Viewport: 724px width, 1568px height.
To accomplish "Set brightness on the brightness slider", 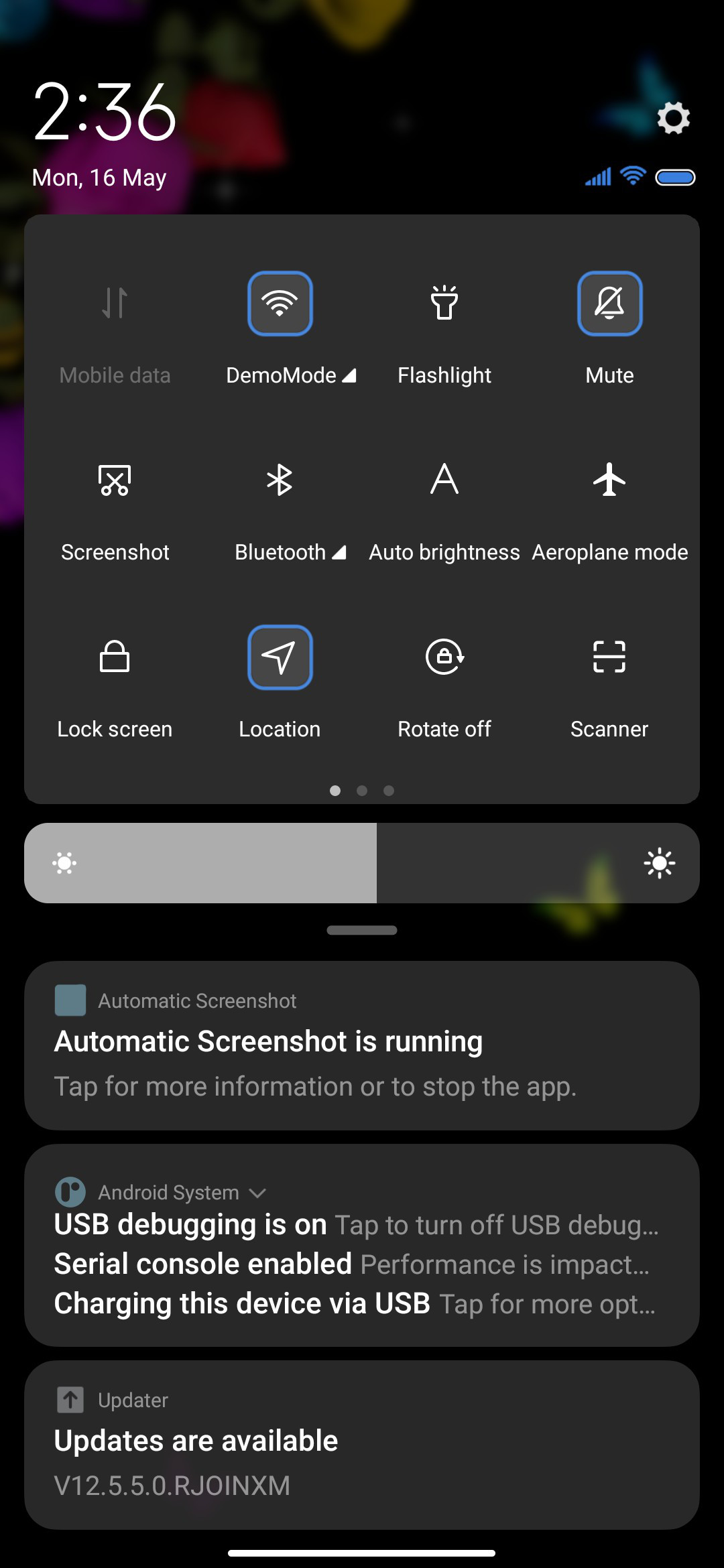I will (362, 863).
